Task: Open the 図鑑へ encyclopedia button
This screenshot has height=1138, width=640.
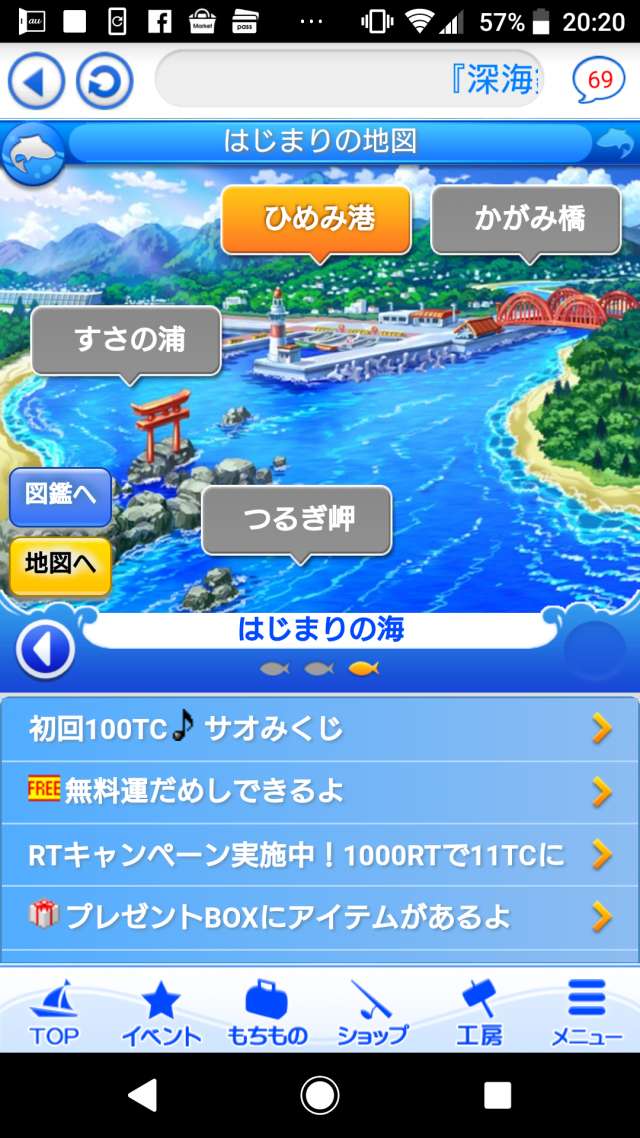Action: point(60,496)
